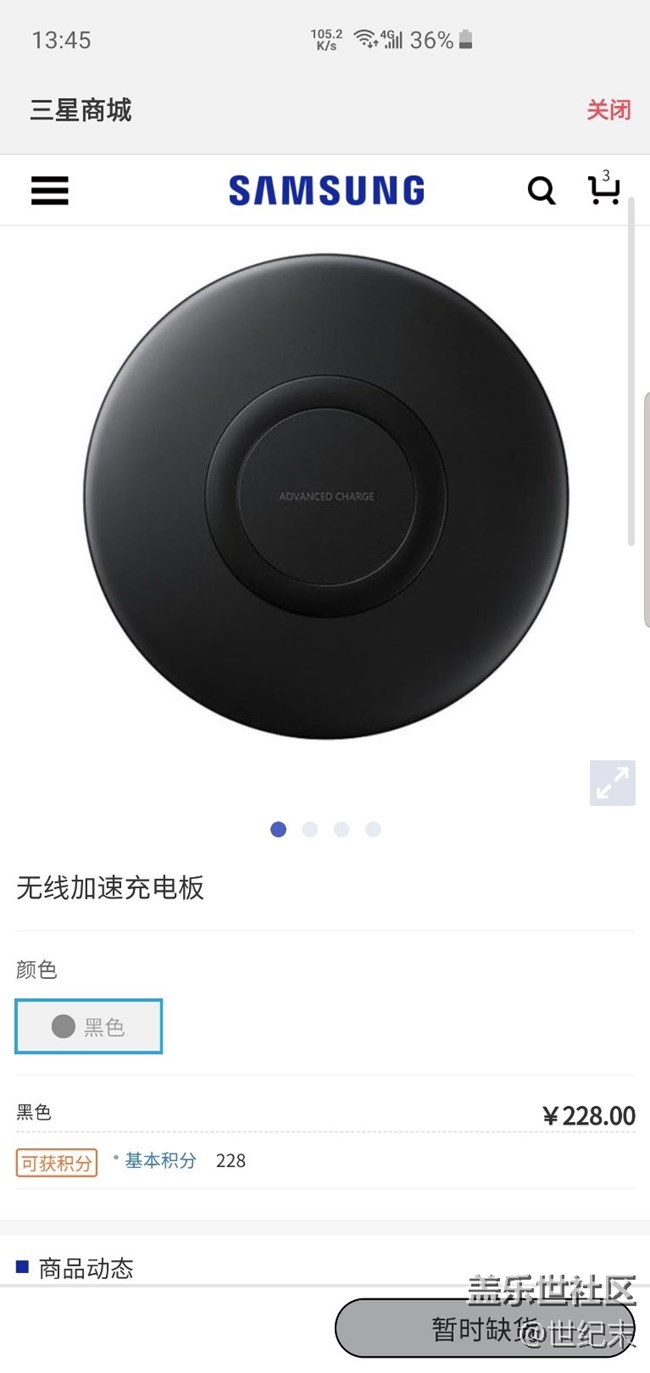The image size is (650, 1373).
Task: Jump to the second image dot
Action: point(310,829)
